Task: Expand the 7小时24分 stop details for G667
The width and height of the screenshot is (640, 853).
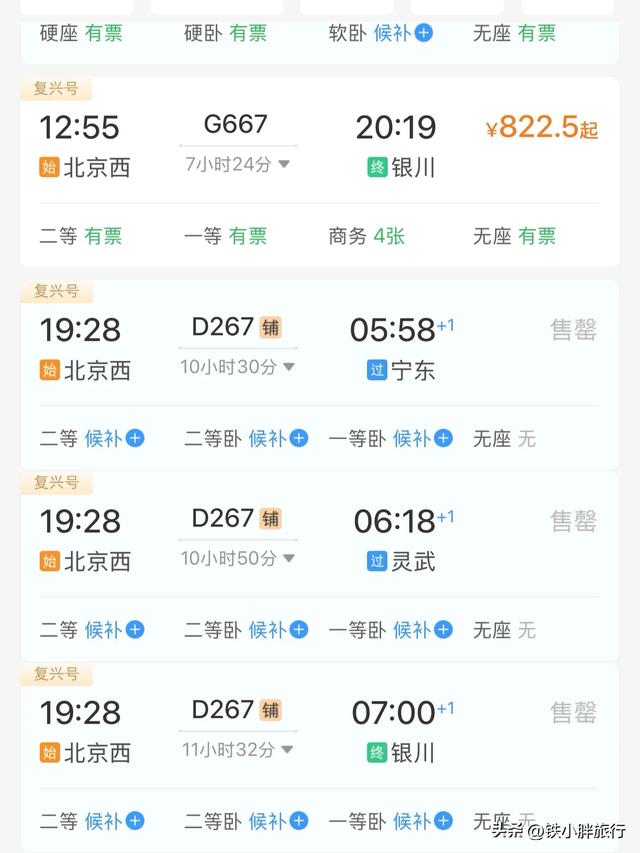Action: point(238,163)
